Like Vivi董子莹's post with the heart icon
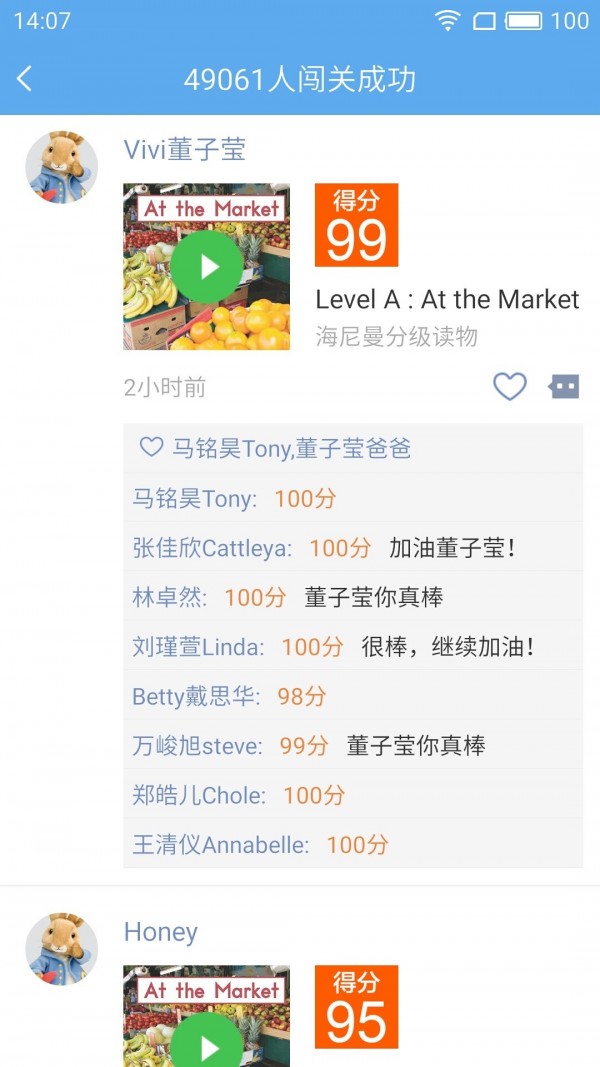This screenshot has height=1067, width=600. pos(510,387)
